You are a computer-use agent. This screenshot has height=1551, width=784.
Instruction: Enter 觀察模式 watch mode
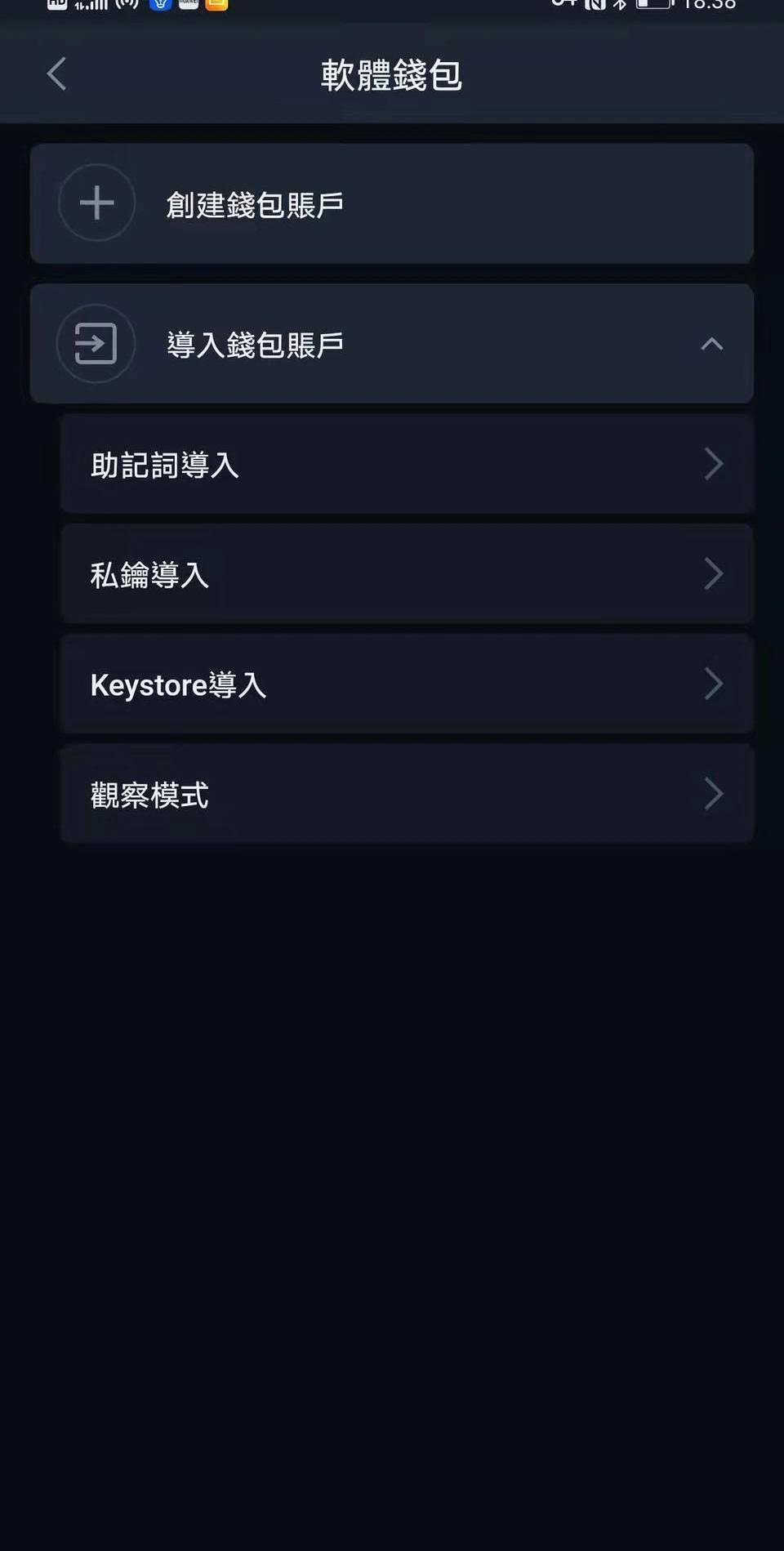click(406, 794)
